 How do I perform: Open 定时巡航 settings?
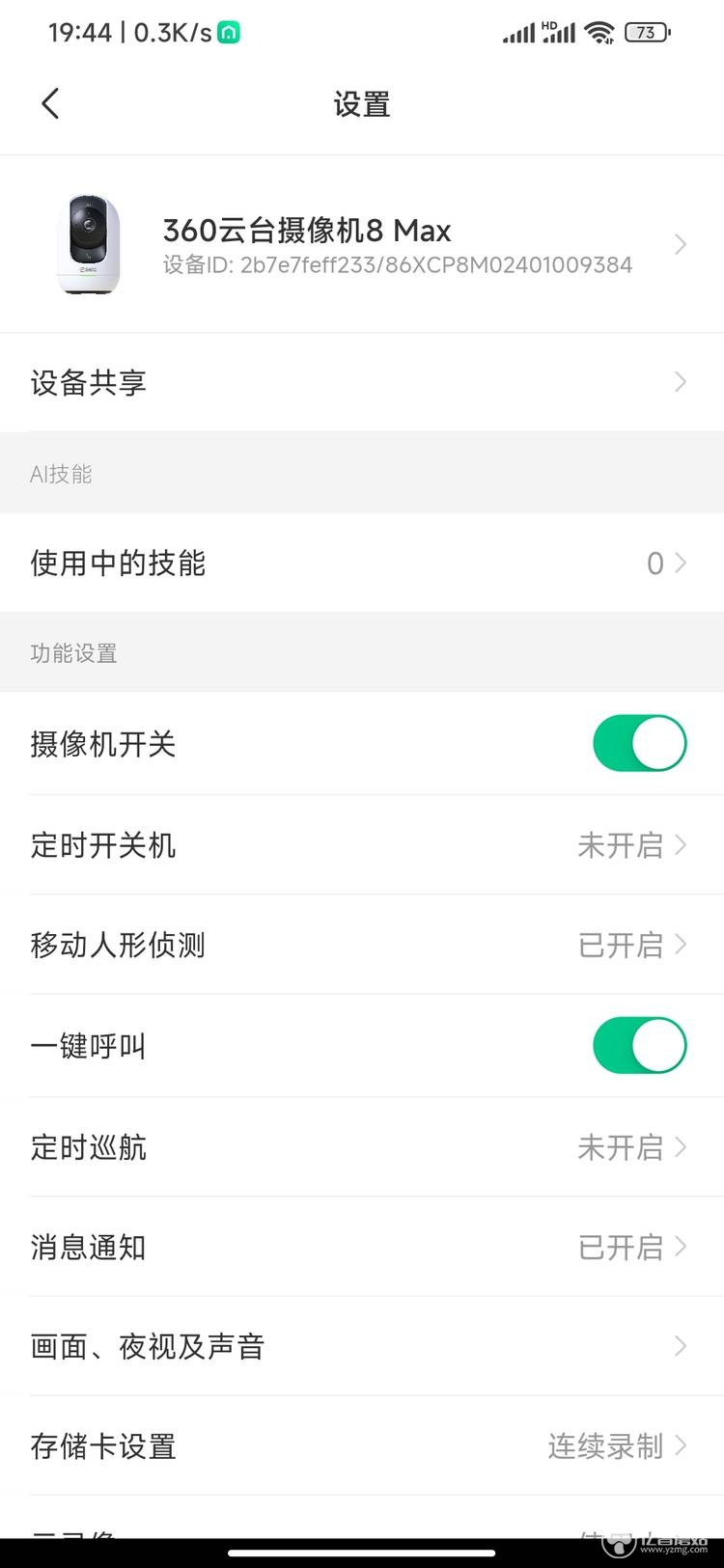click(x=362, y=1147)
